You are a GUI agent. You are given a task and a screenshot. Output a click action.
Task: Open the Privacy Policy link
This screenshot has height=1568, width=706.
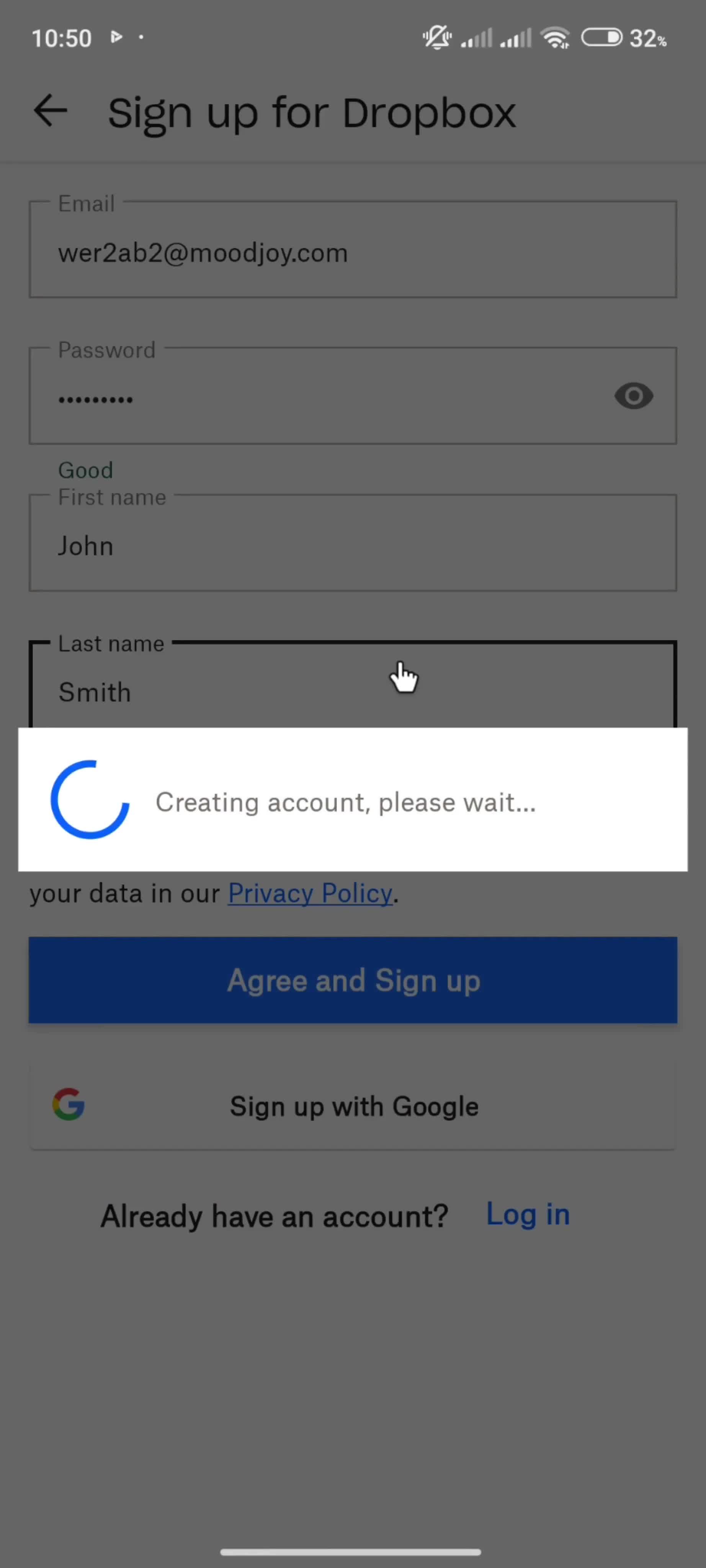click(x=310, y=893)
